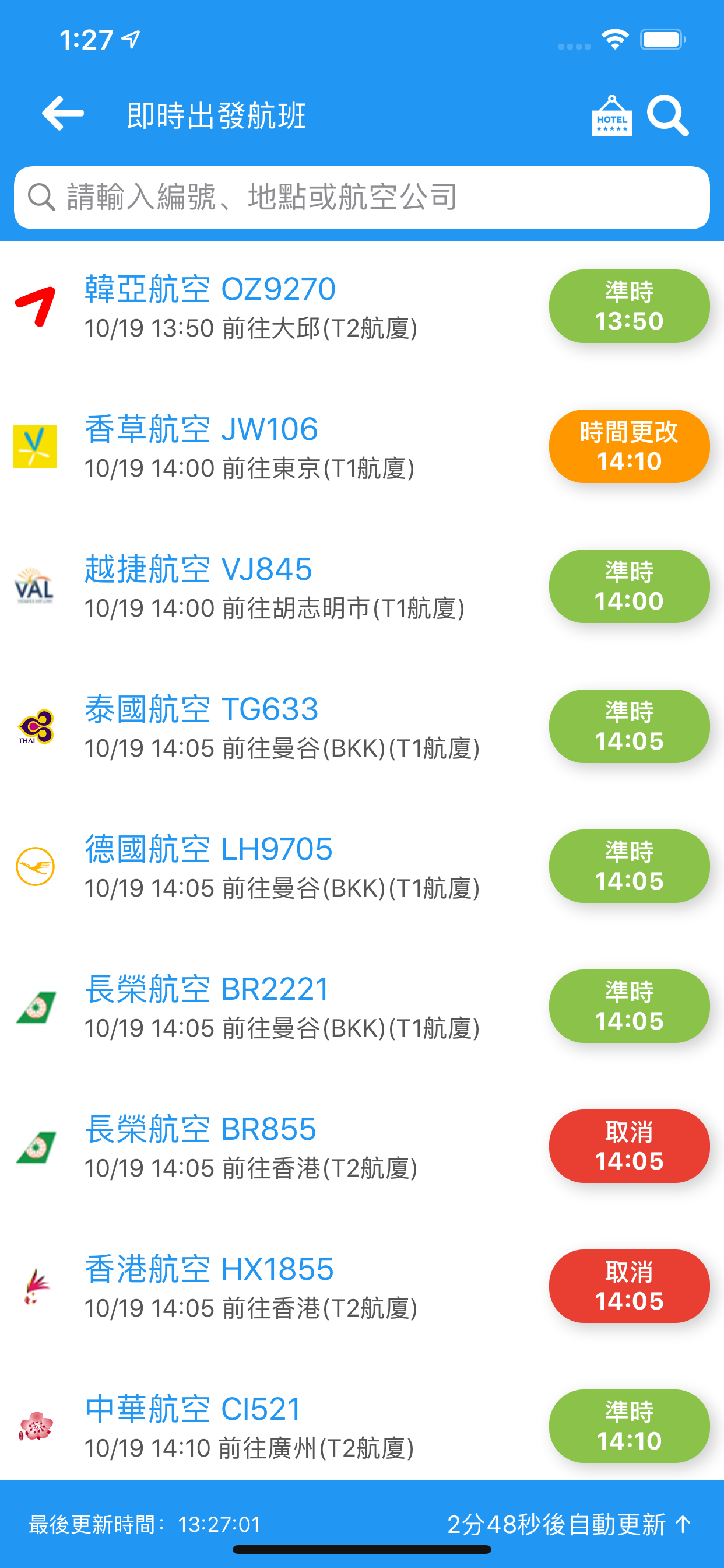Open Thai Airways TG633 flight row

[362, 727]
